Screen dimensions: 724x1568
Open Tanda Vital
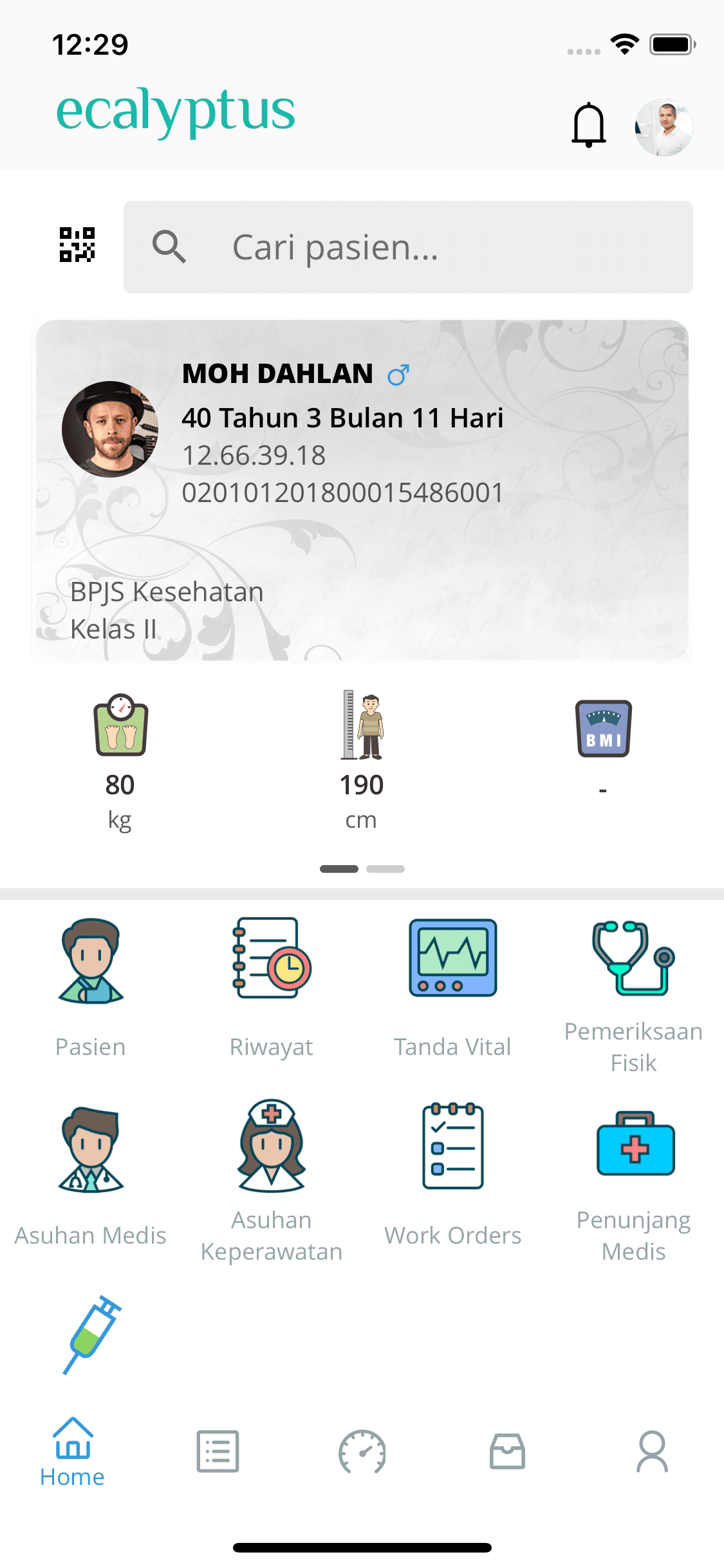(x=452, y=985)
